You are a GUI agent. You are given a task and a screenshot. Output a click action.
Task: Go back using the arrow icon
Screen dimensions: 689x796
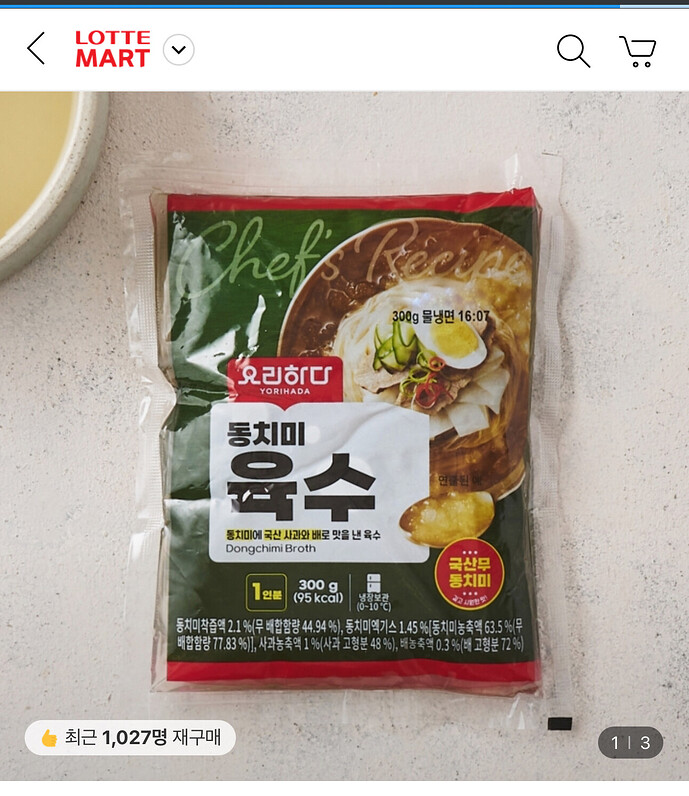(x=36, y=49)
